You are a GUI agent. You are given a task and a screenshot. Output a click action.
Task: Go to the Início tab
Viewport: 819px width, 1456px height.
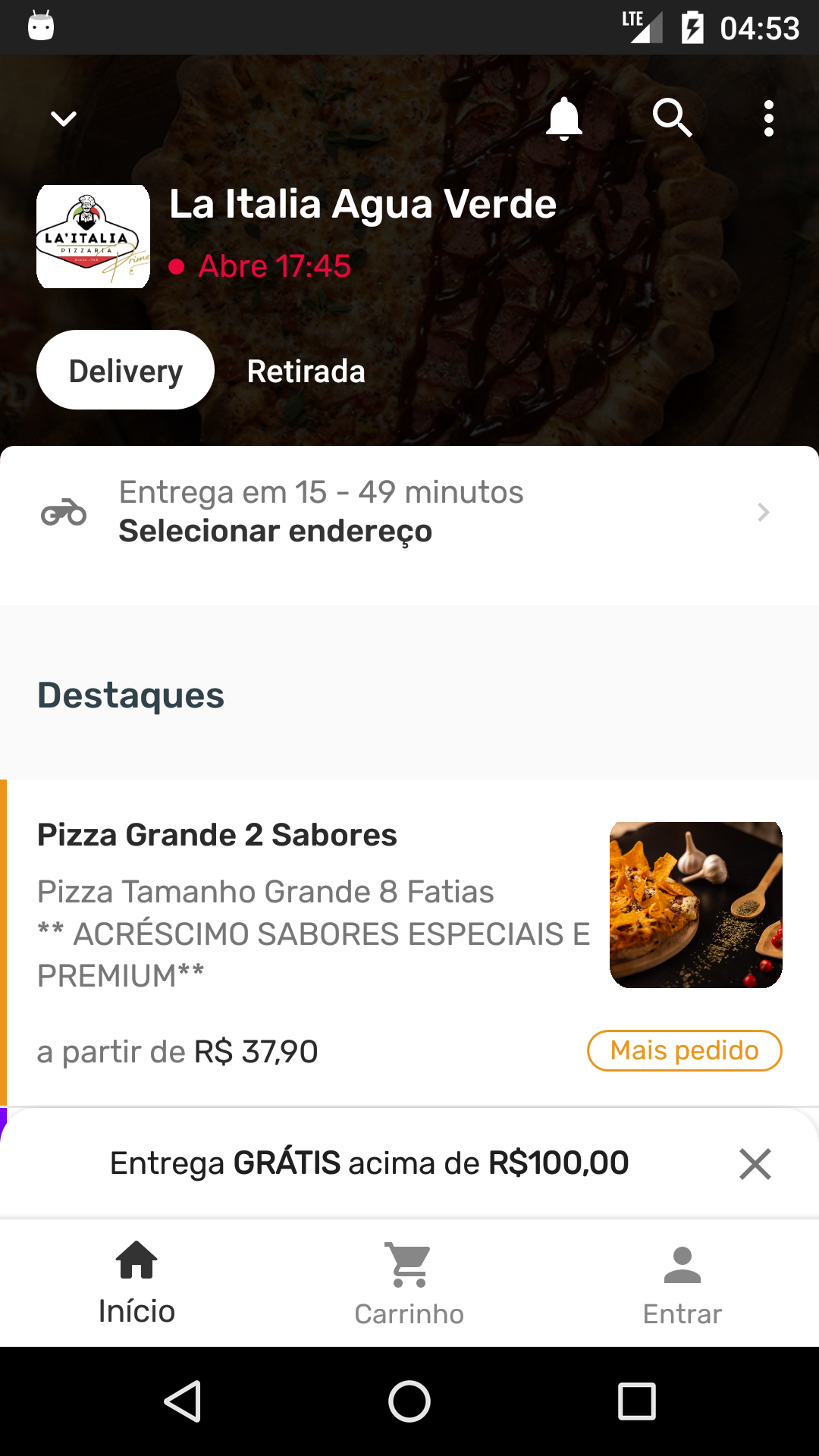click(x=136, y=1282)
